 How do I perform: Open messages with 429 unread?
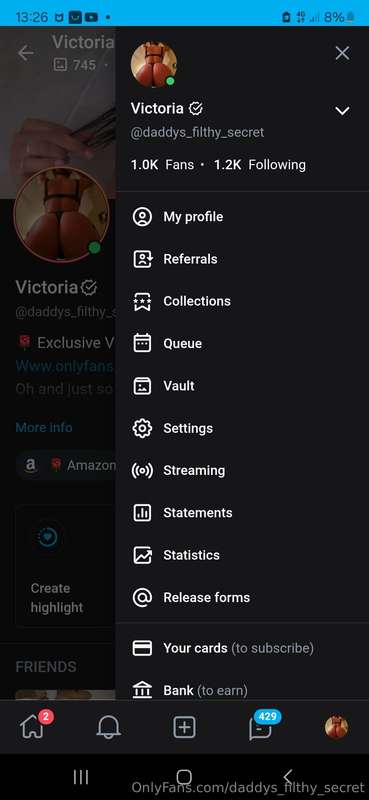point(260,727)
